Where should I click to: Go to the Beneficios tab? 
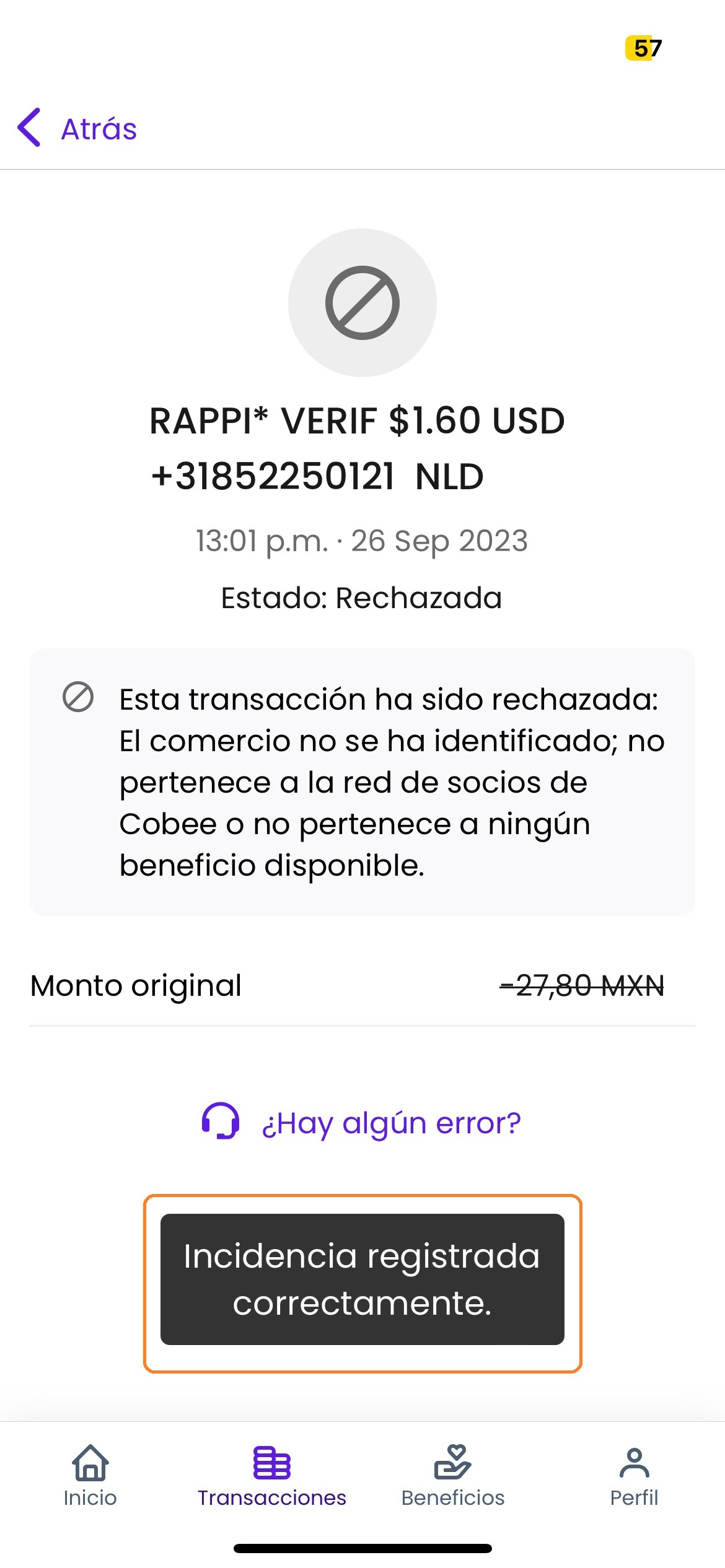point(453,1476)
